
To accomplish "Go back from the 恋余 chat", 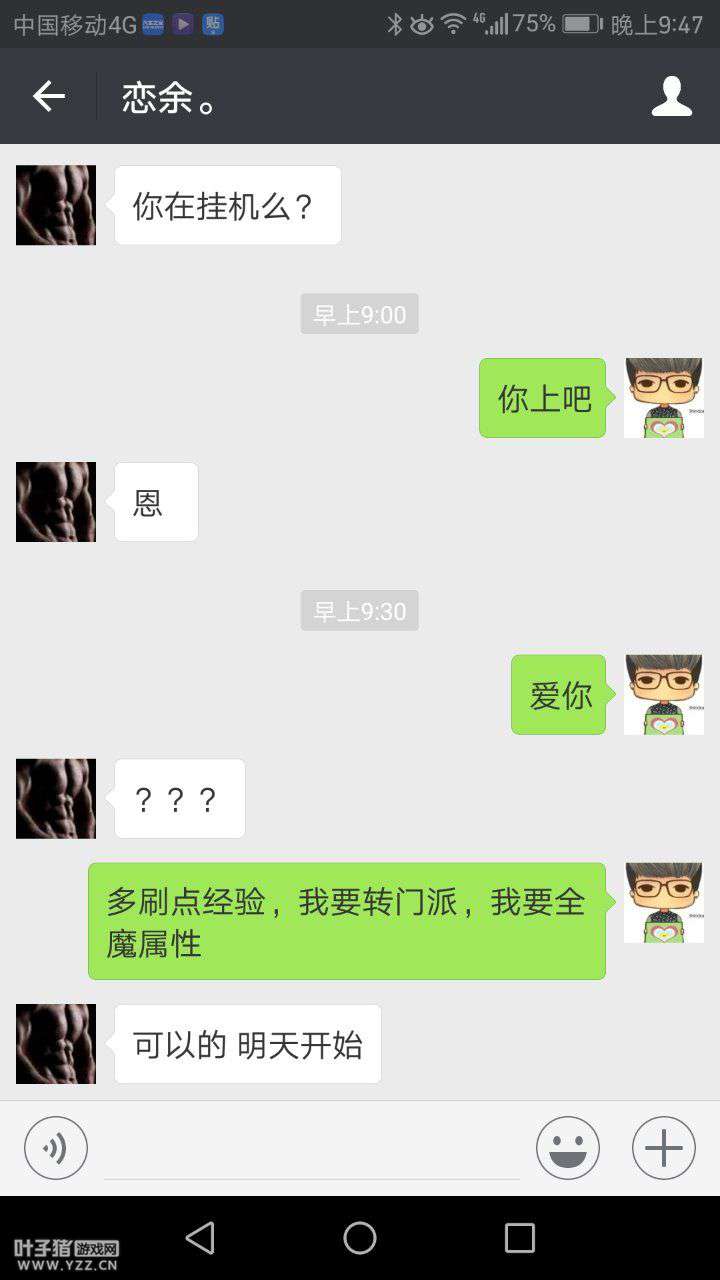I will click(48, 96).
